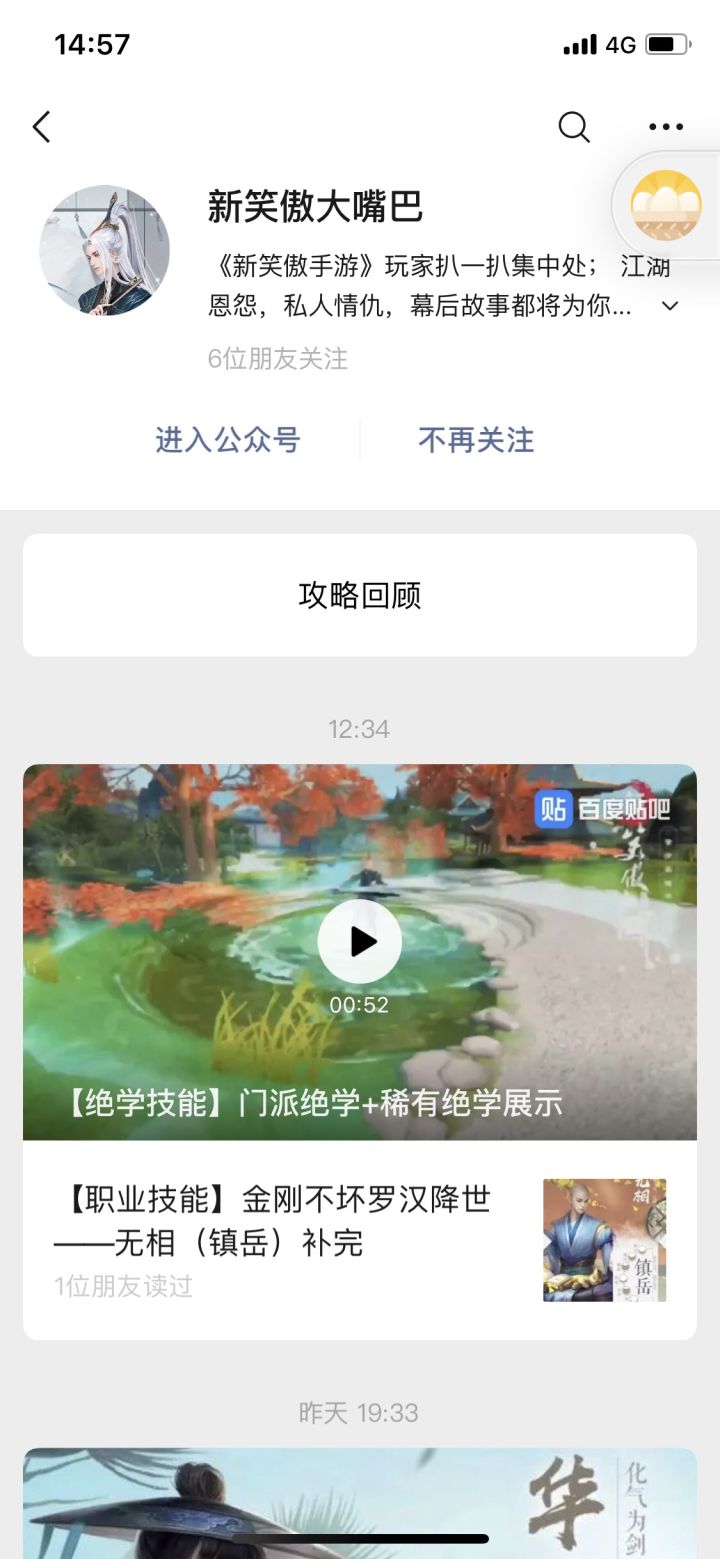Tap the floating widget icon top right
The width and height of the screenshot is (720, 1559).
(x=665, y=205)
